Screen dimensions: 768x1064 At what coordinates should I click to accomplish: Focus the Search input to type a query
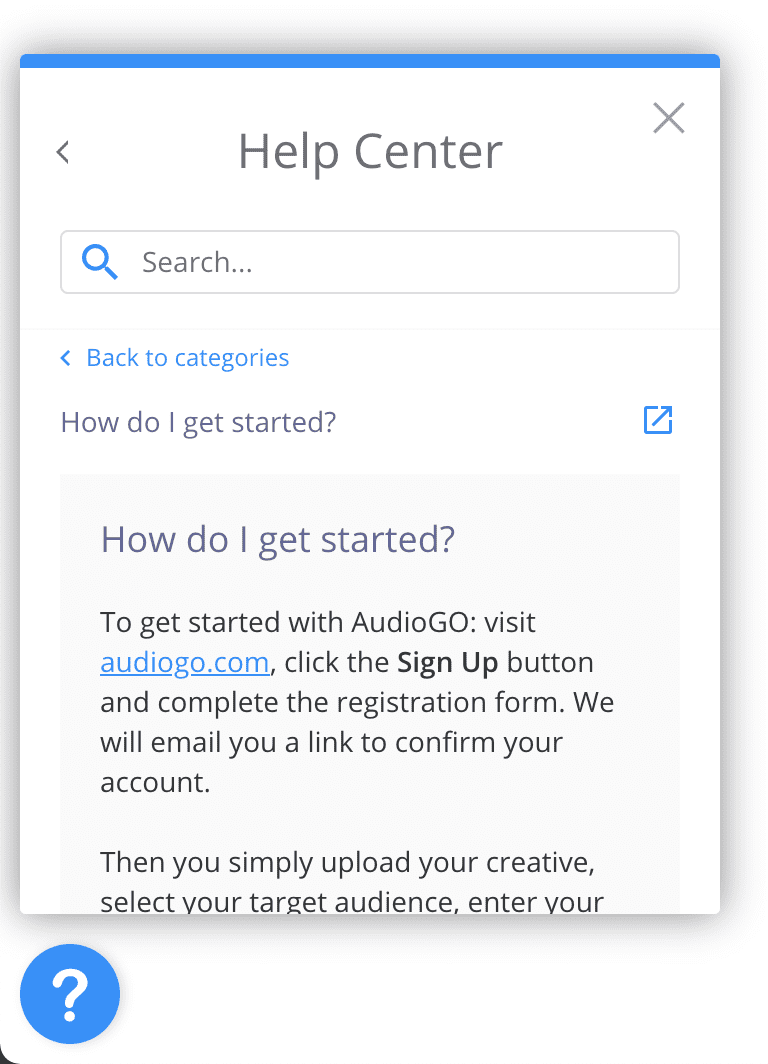tap(370, 261)
